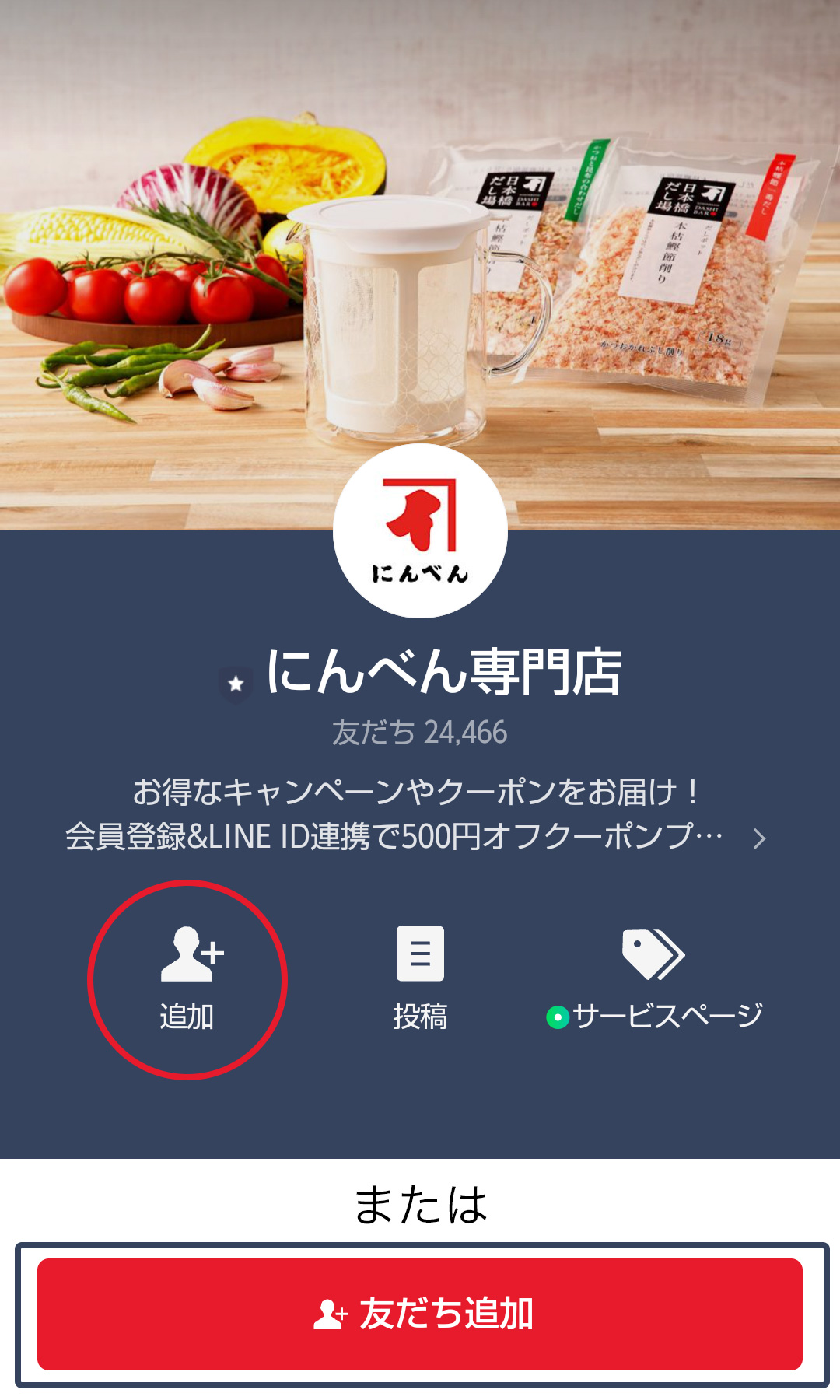Open サービスページ via the tags icon

654,954
